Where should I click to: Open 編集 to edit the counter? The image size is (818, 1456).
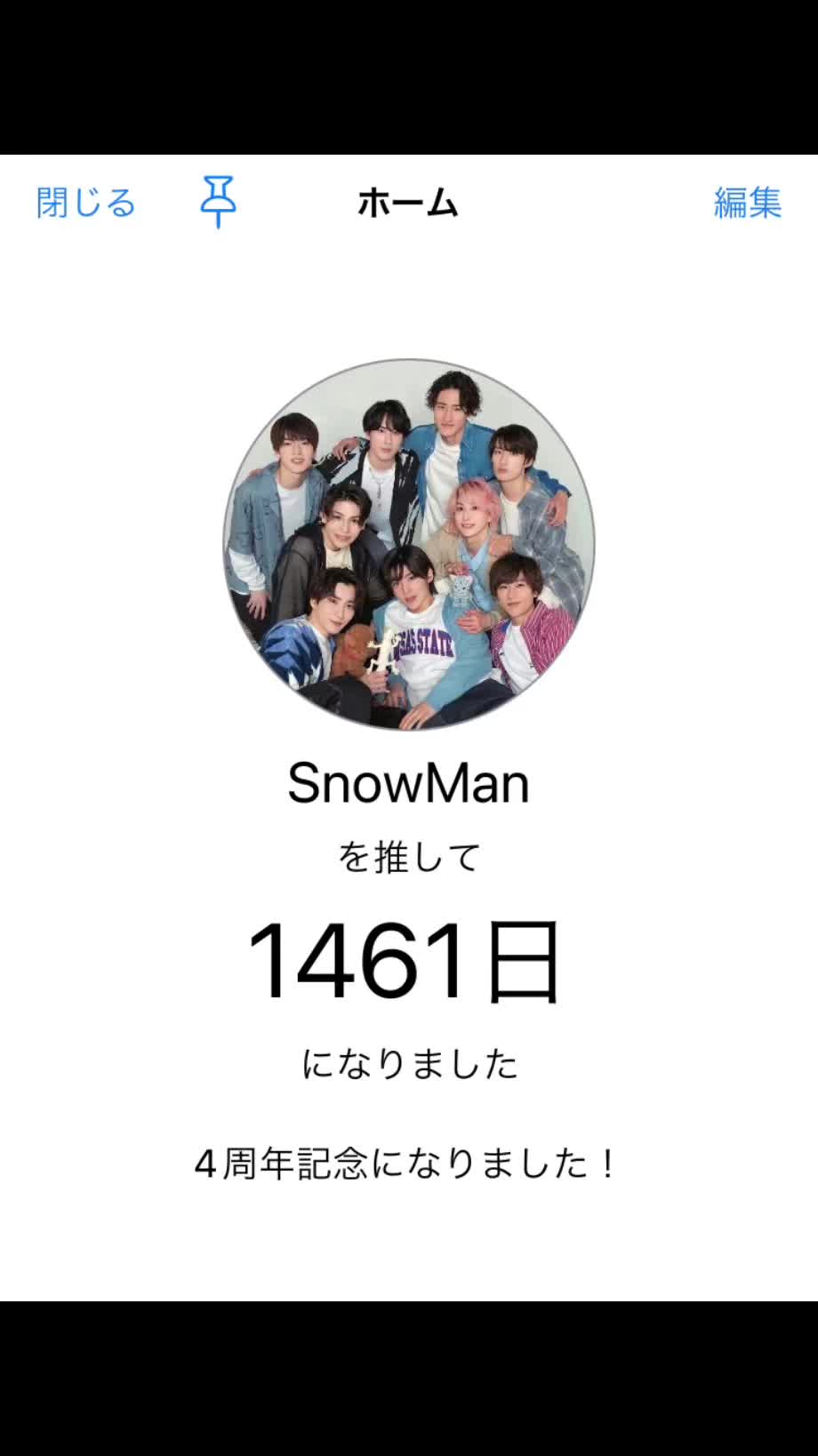click(x=747, y=203)
